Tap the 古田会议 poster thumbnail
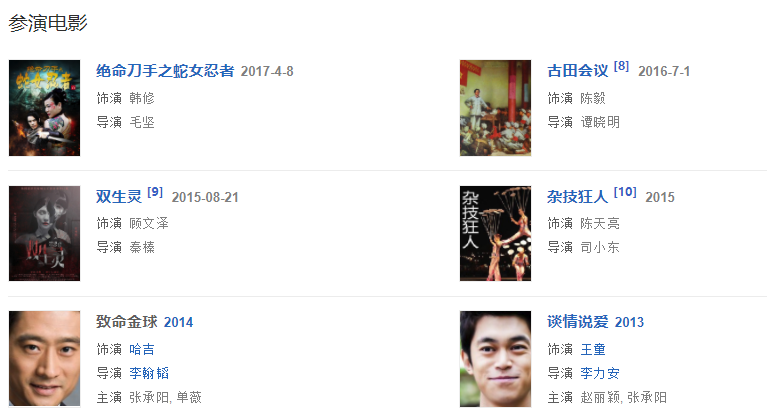This screenshot has width=767, height=419. 495,108
